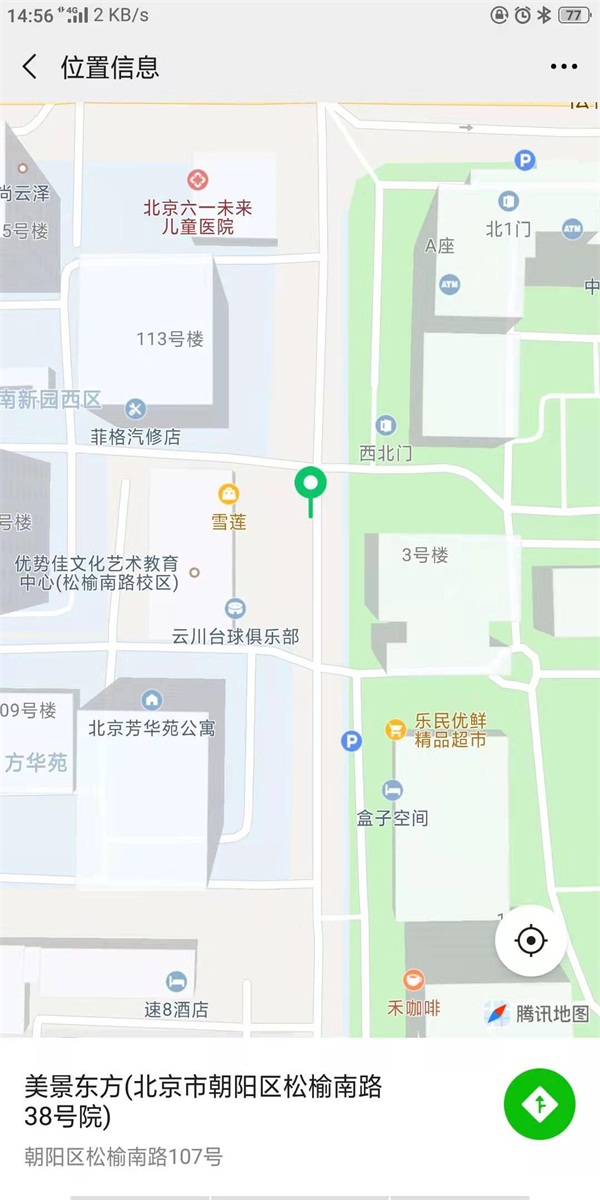Tap the green location pin marker
This screenshot has width=600, height=1200.
[311, 487]
